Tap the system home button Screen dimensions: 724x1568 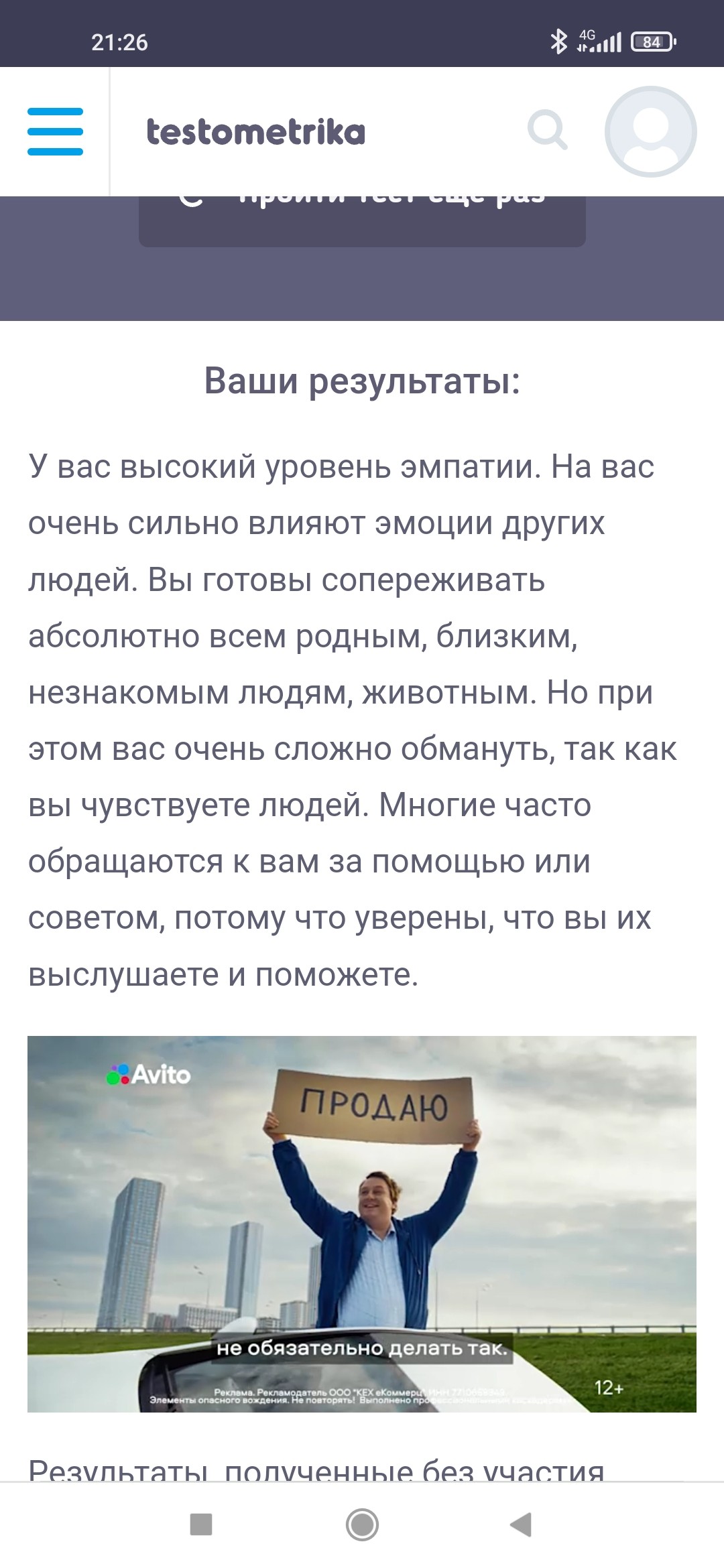(362, 1524)
